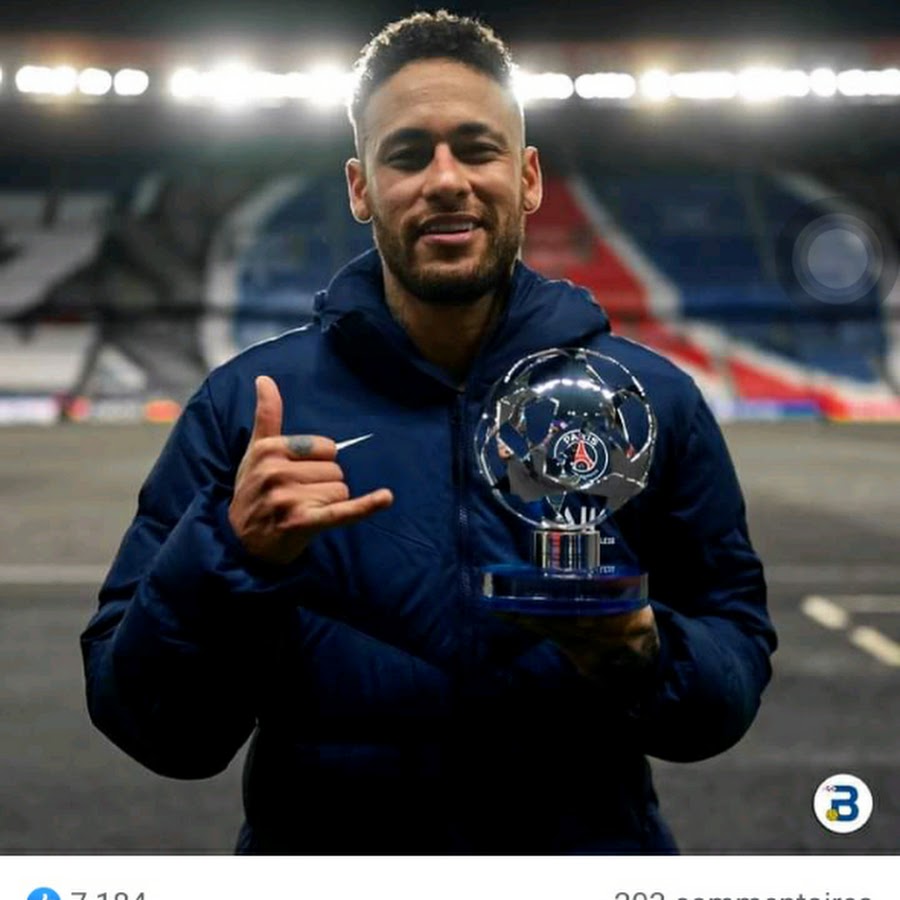Show who reacted to this post

[x=88, y=893]
